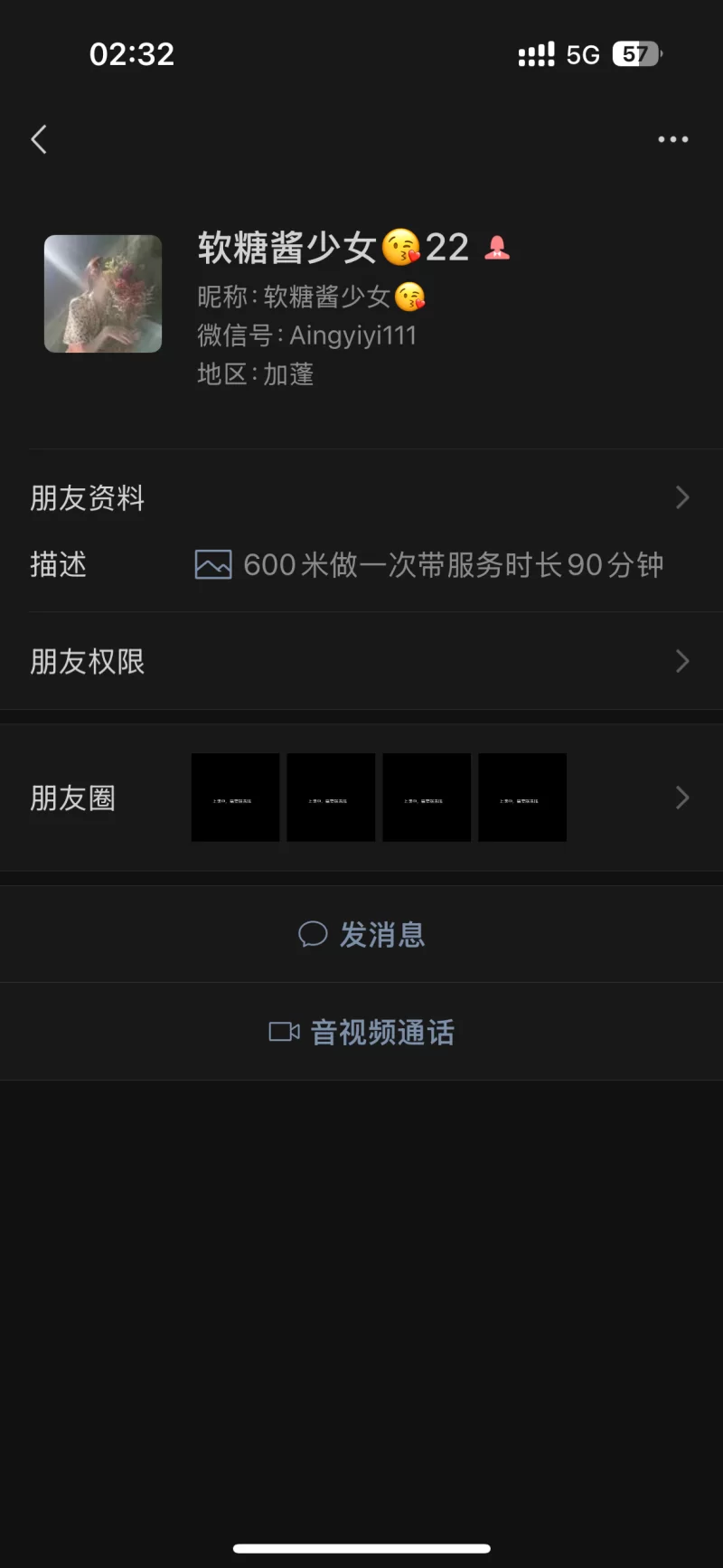Start a call with 音视频通话
Screen dimensions: 723x1568
click(x=361, y=1032)
